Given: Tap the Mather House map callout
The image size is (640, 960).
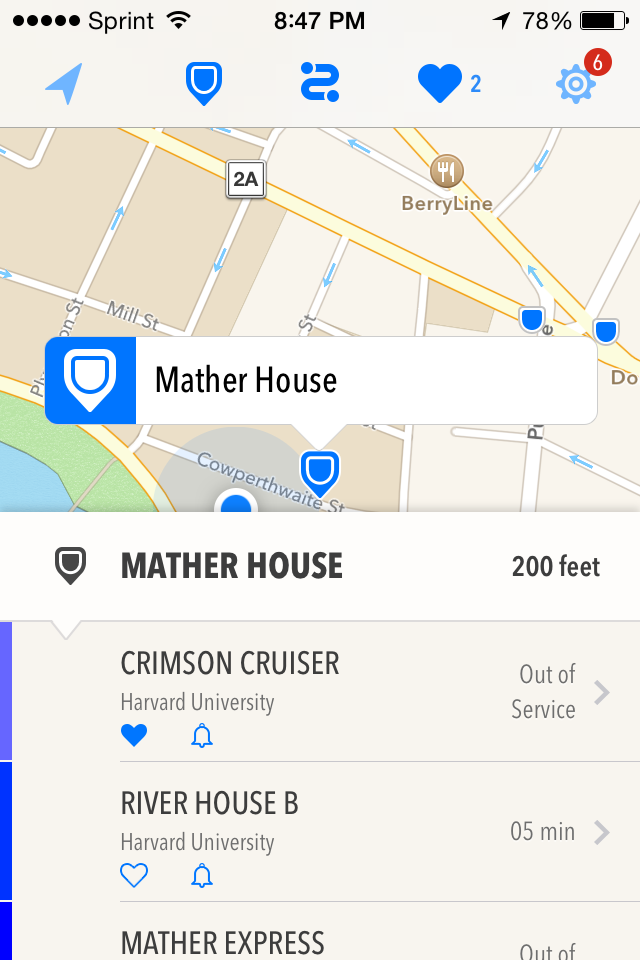Looking at the screenshot, I should (320, 381).
